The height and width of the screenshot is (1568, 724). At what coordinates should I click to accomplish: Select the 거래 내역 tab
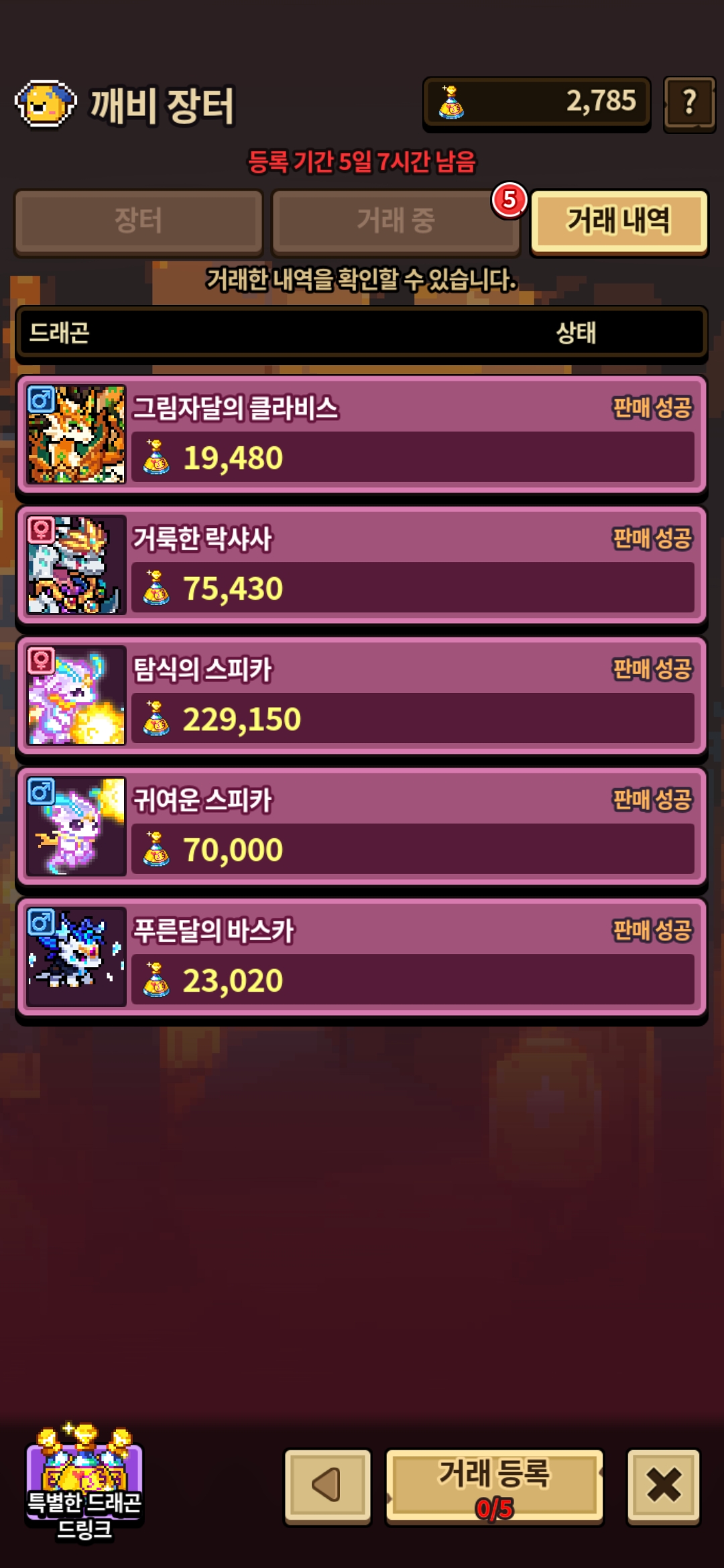(x=619, y=221)
